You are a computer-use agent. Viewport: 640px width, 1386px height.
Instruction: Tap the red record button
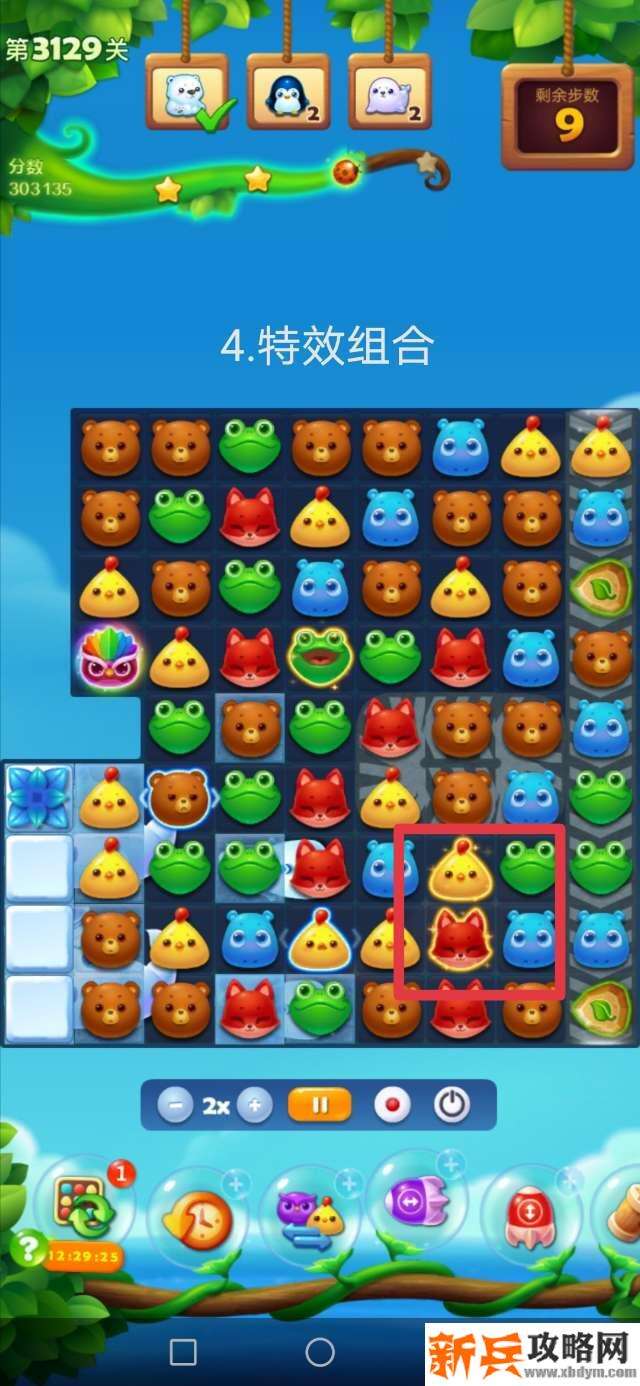[x=392, y=1105]
